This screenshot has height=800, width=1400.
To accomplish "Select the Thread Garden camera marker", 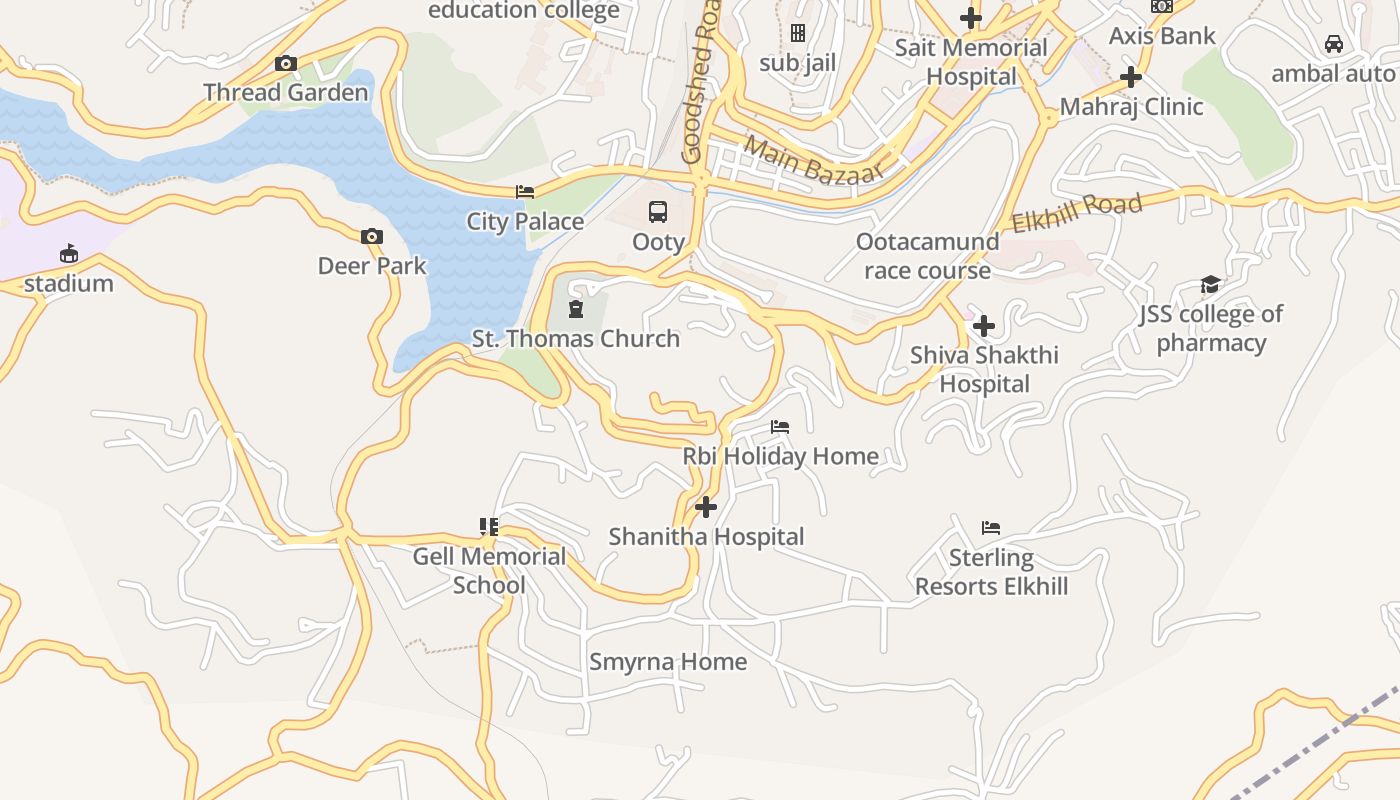I will point(286,64).
